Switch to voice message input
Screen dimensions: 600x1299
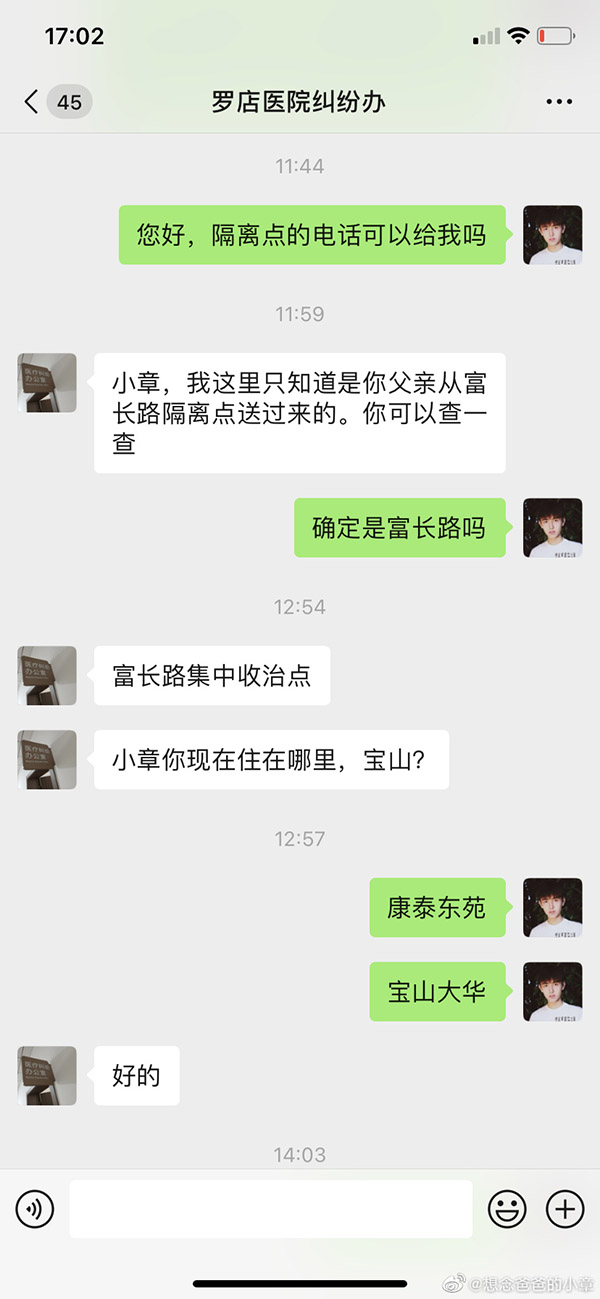pyautogui.click(x=35, y=1210)
